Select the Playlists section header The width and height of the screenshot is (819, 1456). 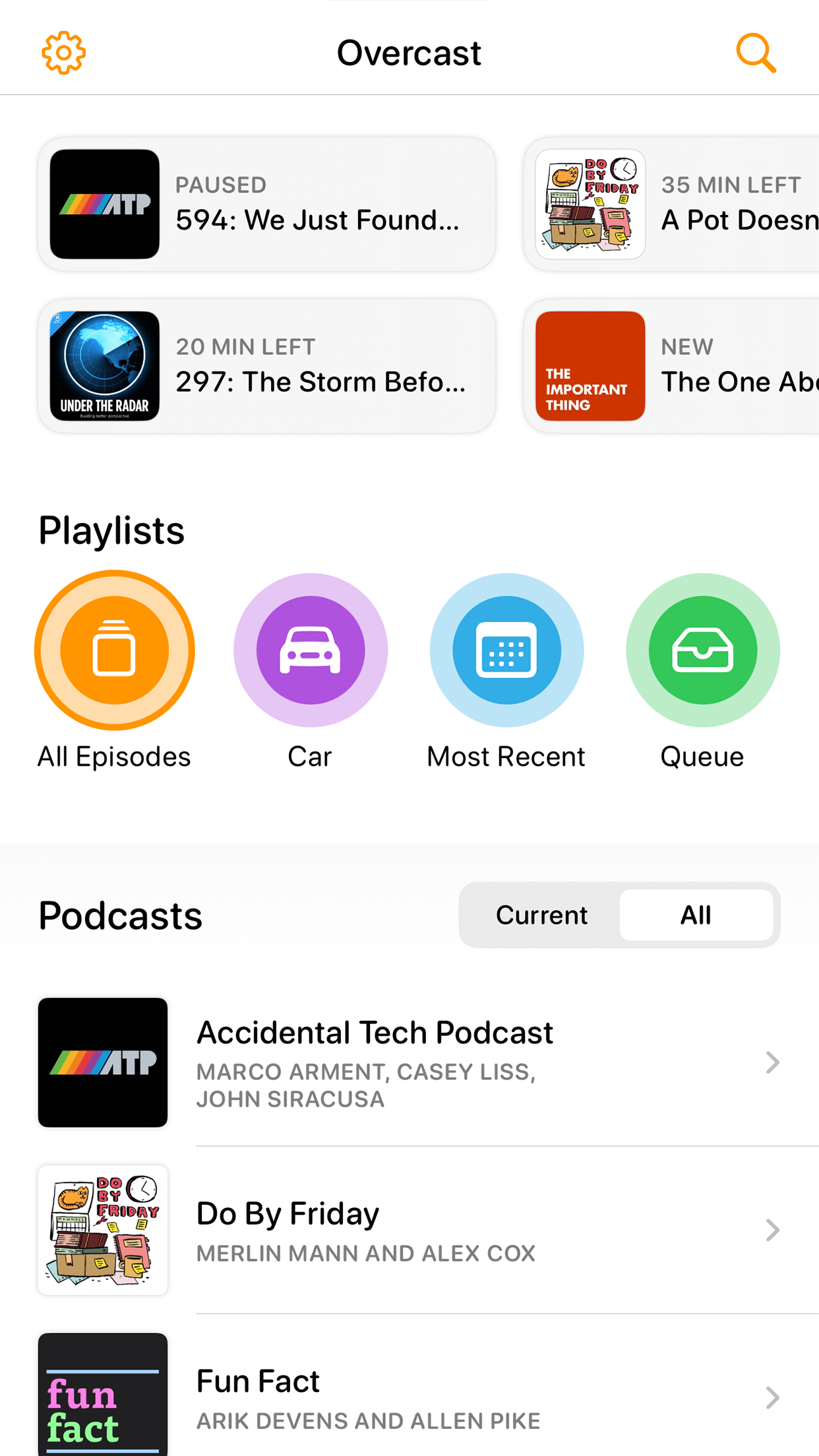click(x=111, y=530)
